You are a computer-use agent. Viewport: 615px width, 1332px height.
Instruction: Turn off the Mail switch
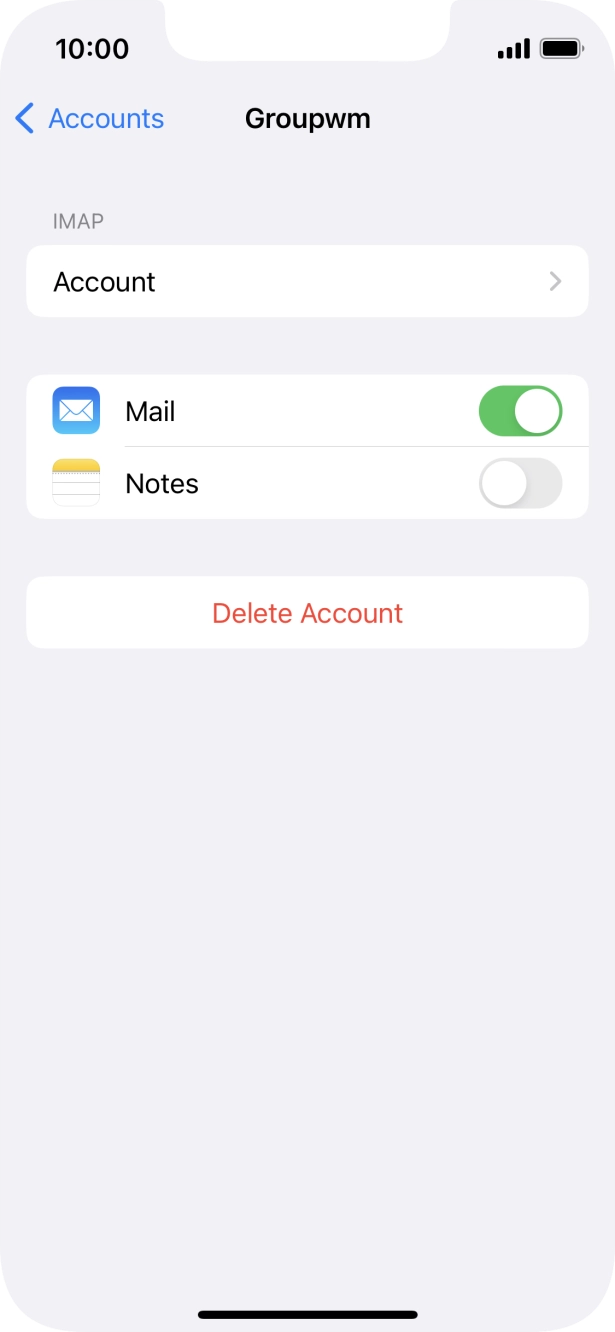coord(520,412)
